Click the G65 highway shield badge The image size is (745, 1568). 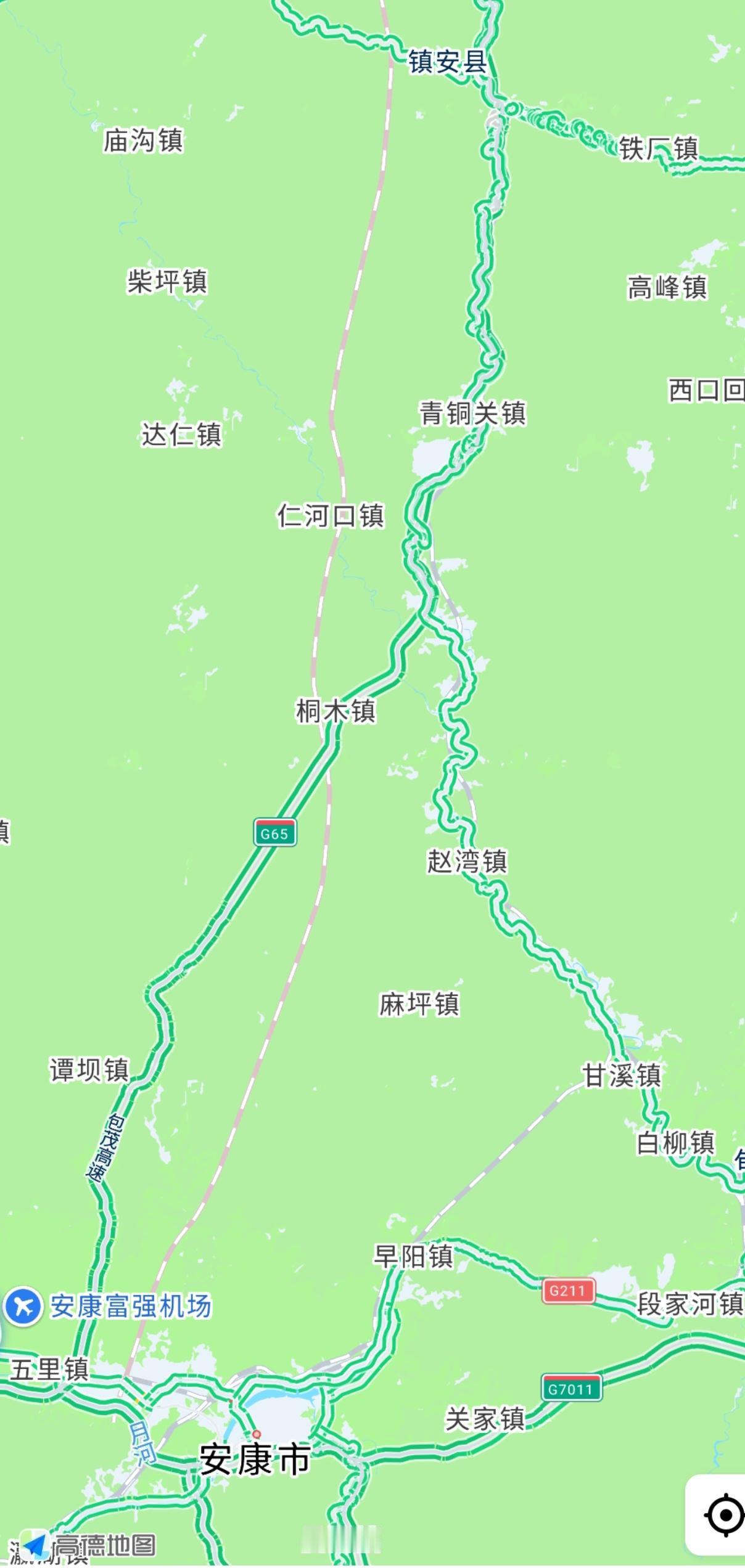coord(276,830)
